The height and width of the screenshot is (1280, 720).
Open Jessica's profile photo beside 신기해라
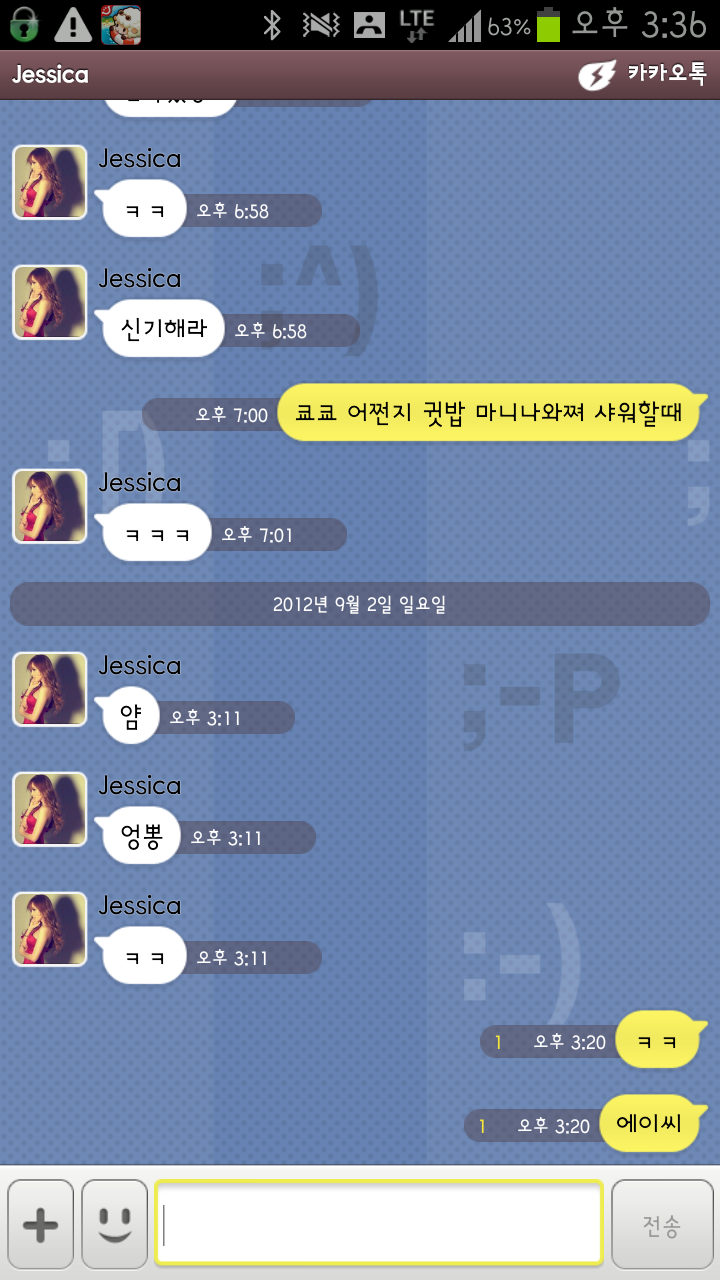(x=50, y=302)
